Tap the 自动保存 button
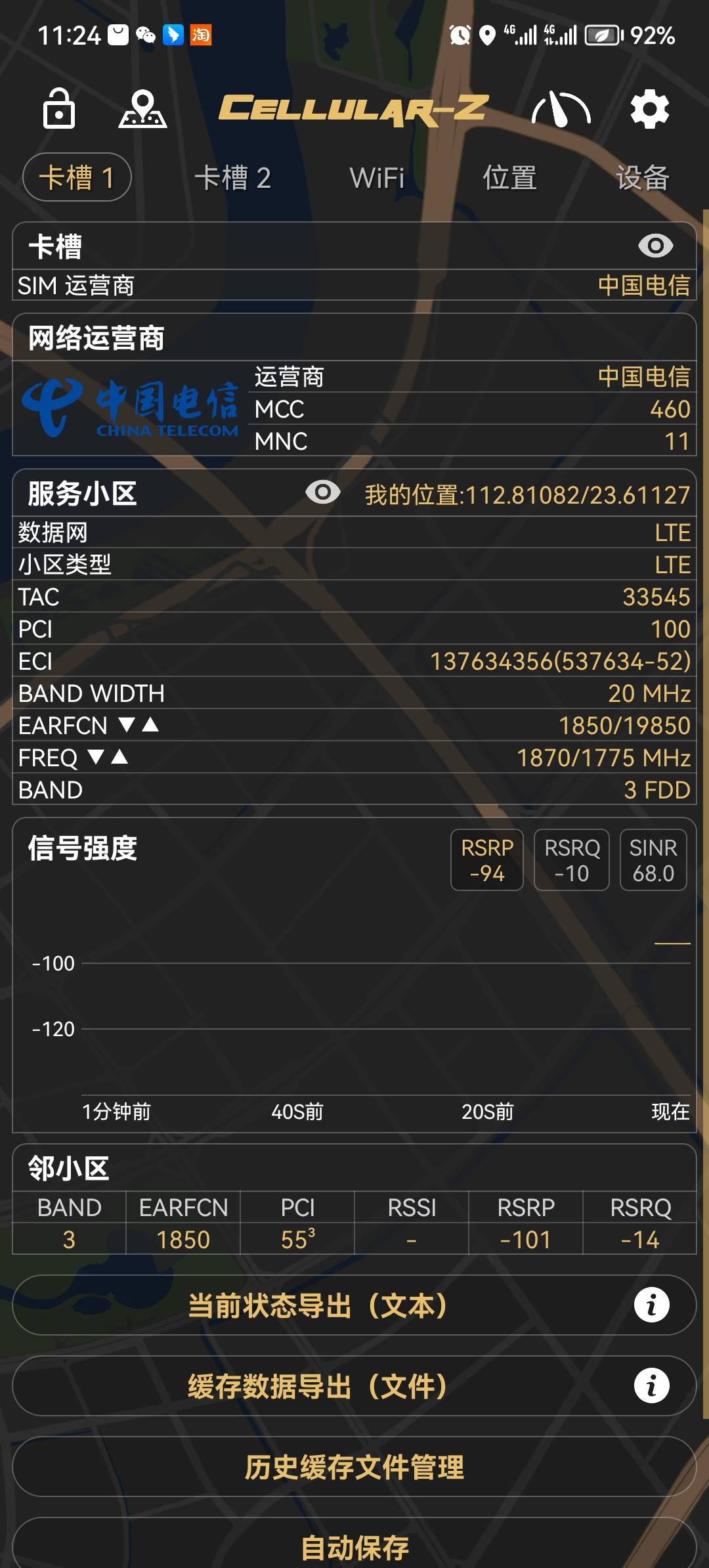The height and width of the screenshot is (1568, 709). coord(354,1546)
